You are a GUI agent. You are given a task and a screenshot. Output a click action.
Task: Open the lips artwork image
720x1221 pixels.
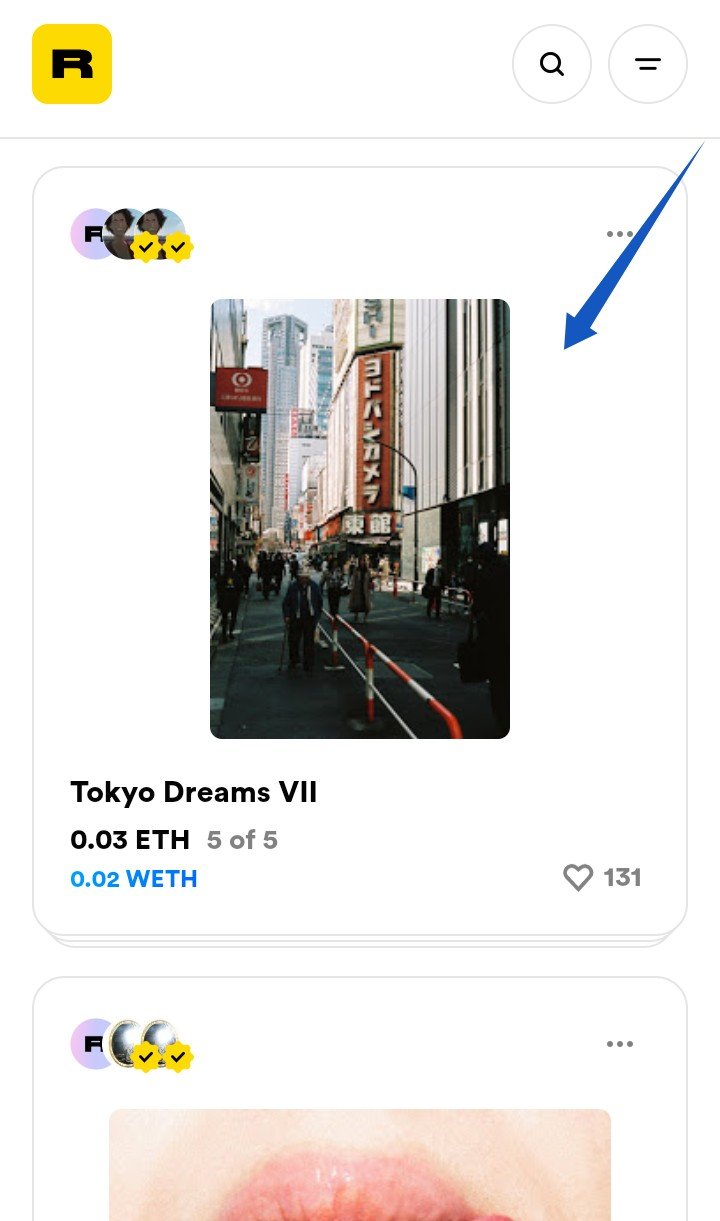click(360, 1165)
